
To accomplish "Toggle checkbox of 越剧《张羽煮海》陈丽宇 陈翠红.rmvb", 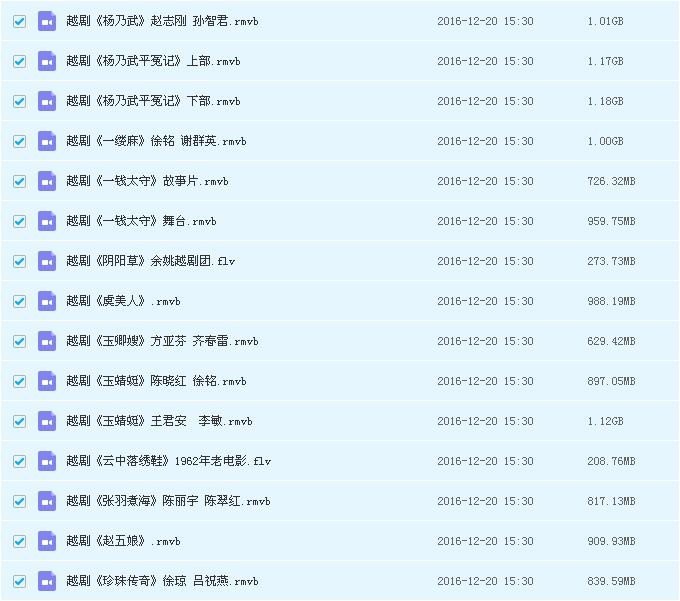I will [19, 501].
